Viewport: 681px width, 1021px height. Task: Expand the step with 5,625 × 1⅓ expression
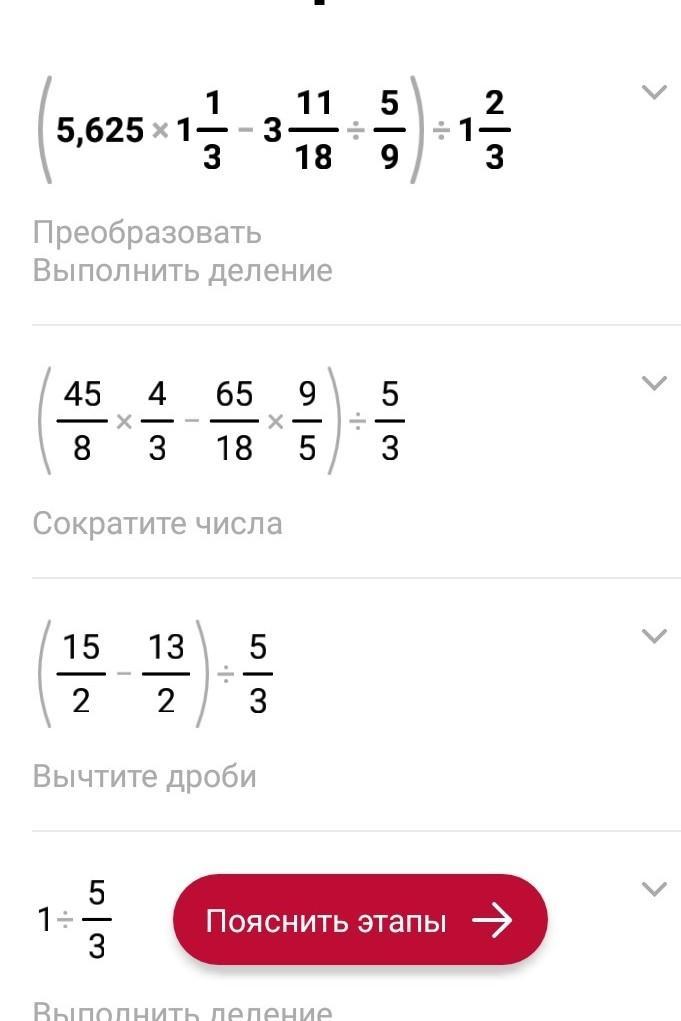[x=653, y=93]
